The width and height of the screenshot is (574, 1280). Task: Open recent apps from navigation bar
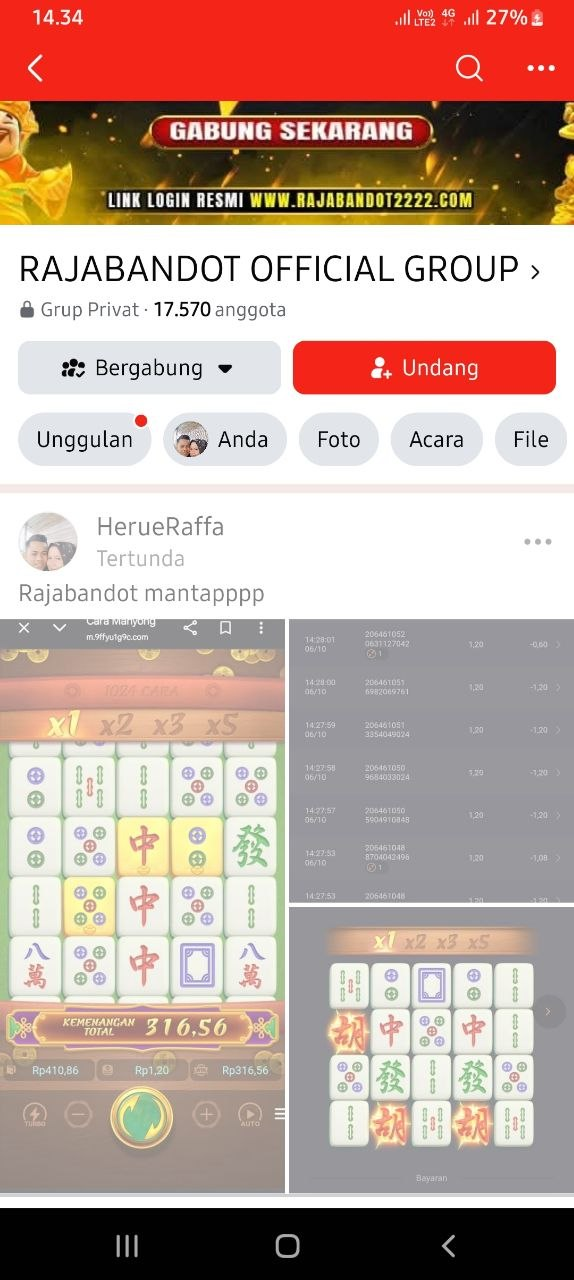[127, 1245]
